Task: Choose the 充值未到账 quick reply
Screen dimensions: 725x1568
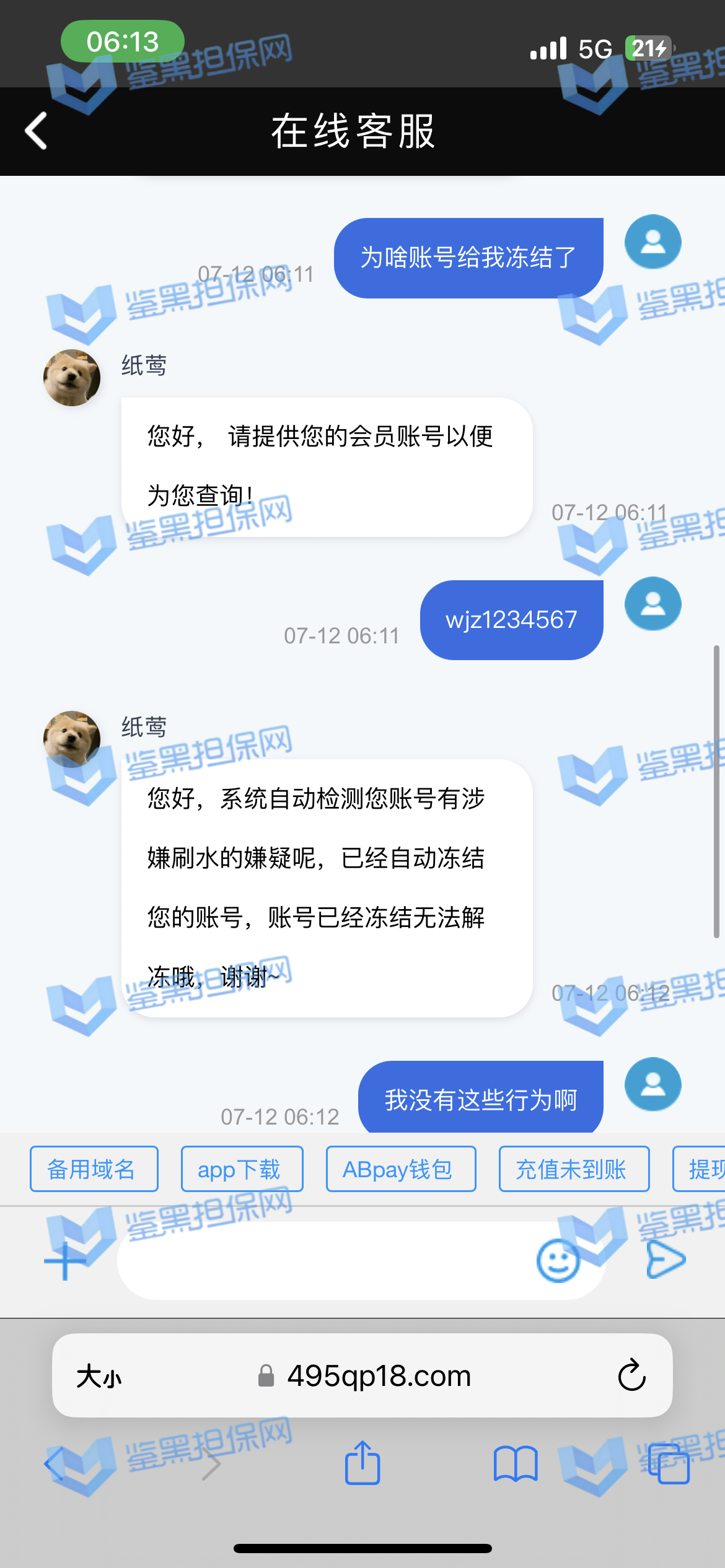Action: 574,1169
